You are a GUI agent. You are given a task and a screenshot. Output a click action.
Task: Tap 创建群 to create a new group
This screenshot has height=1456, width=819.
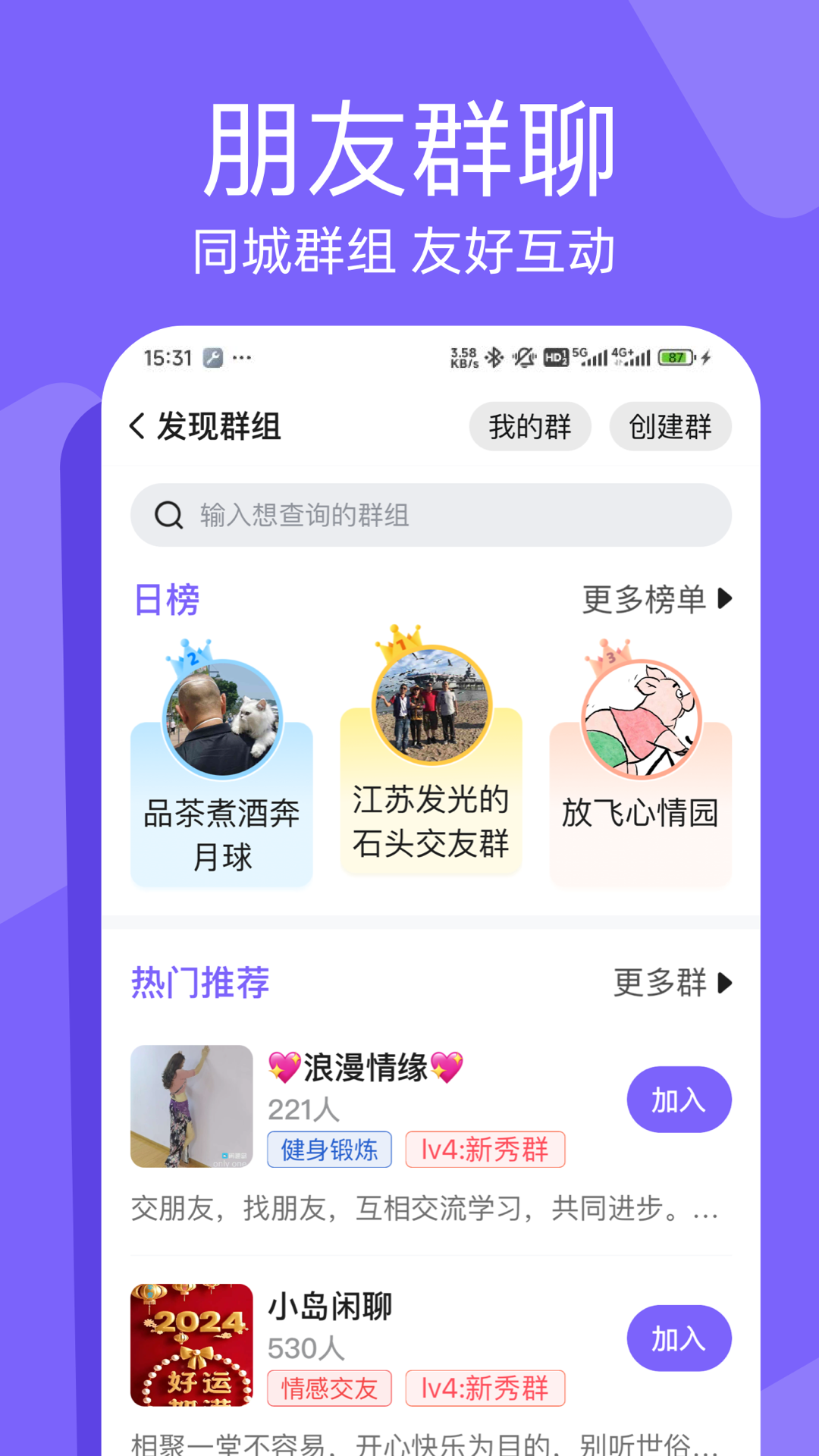point(670,426)
